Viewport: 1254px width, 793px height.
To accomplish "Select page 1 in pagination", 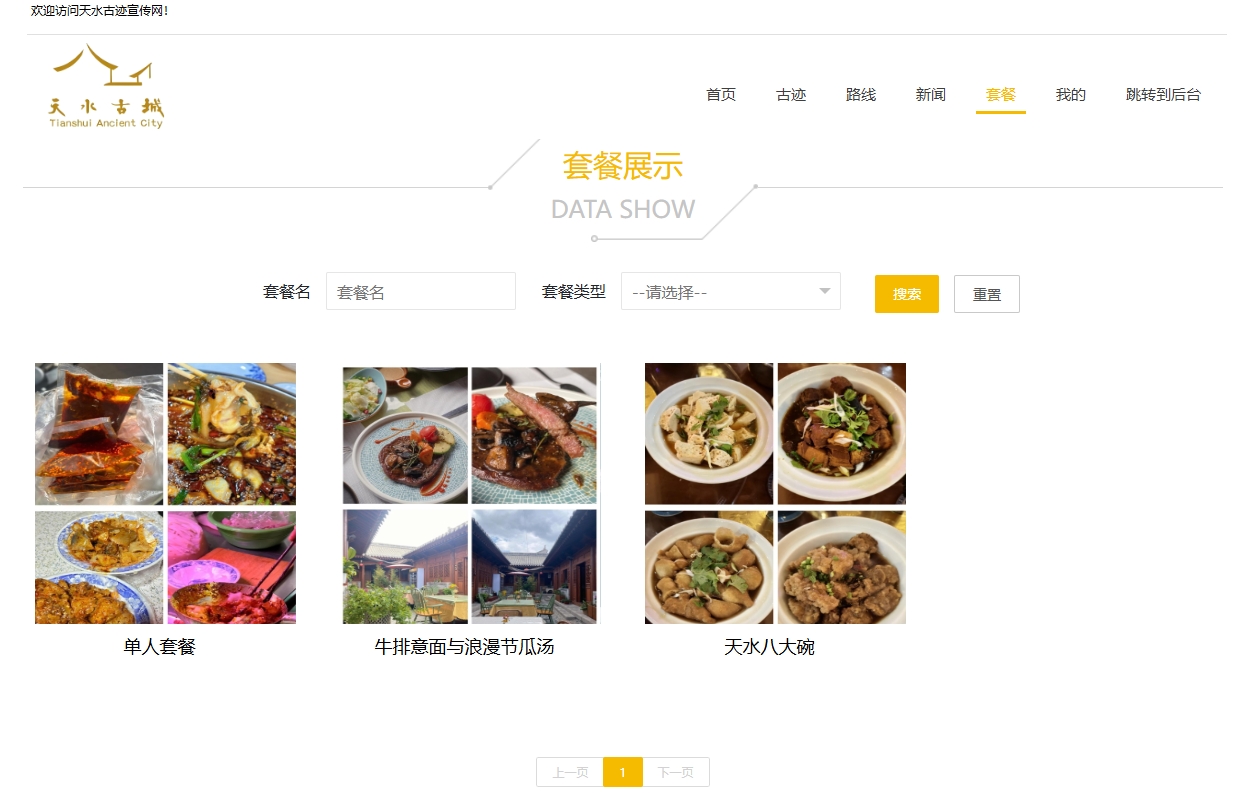I will coord(622,772).
